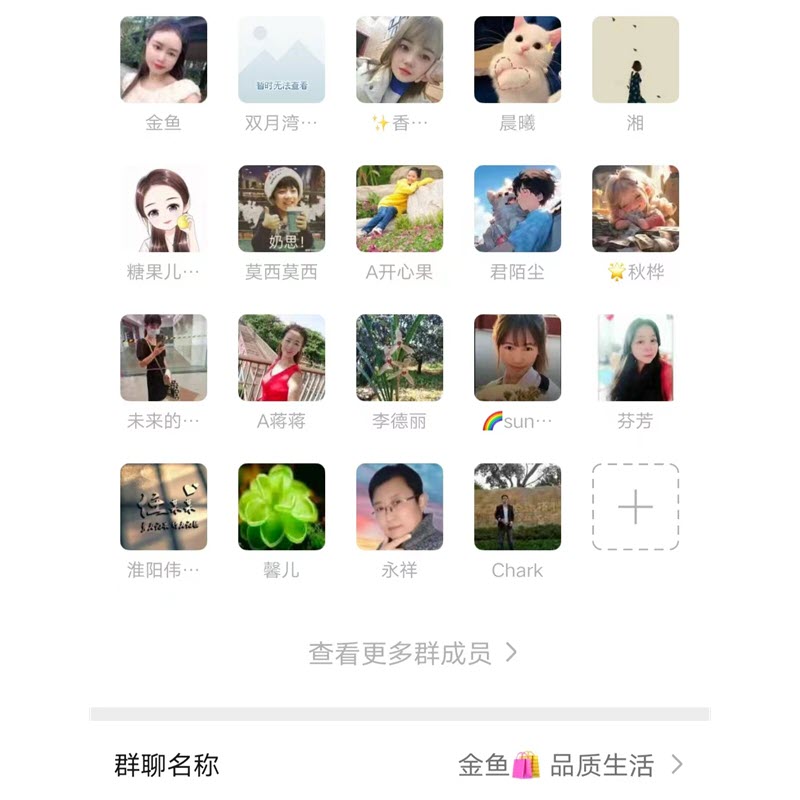
Task: View 糖果儿's profile
Action: (x=163, y=209)
